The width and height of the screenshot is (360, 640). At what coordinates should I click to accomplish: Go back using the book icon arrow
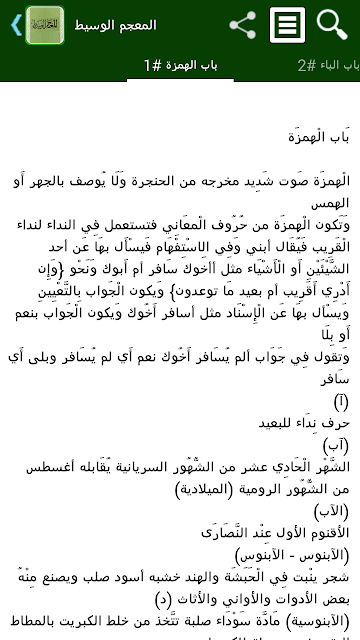point(38,25)
